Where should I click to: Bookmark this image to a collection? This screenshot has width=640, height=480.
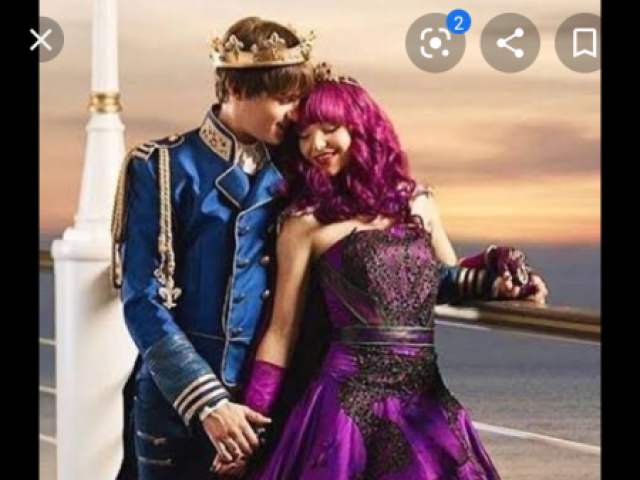pos(584,43)
